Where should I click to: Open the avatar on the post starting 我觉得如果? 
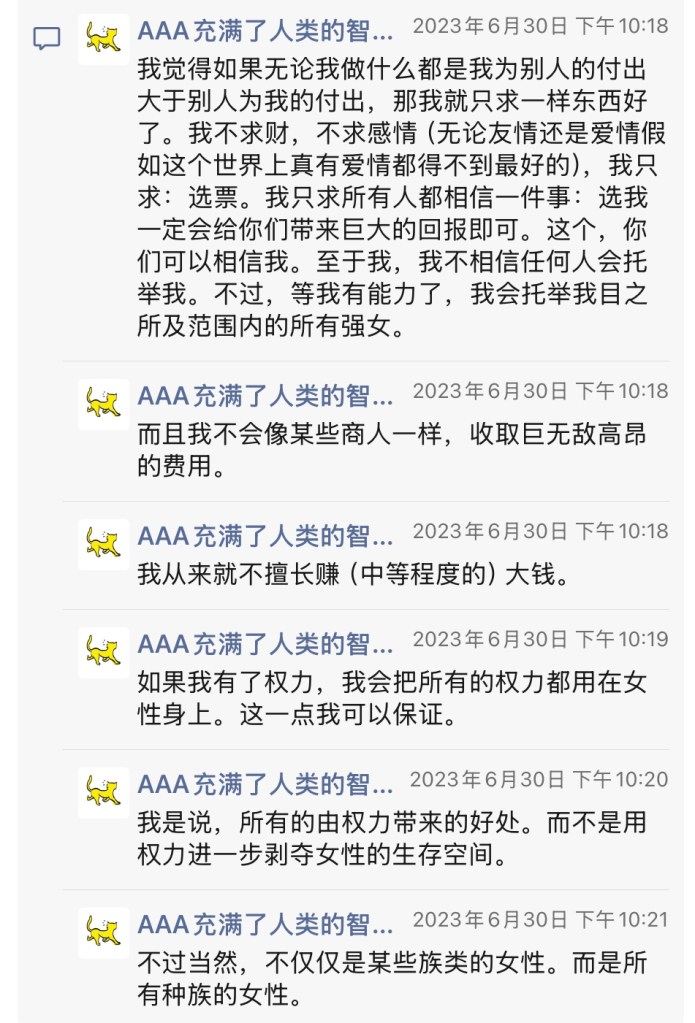pyautogui.click(x=103, y=40)
